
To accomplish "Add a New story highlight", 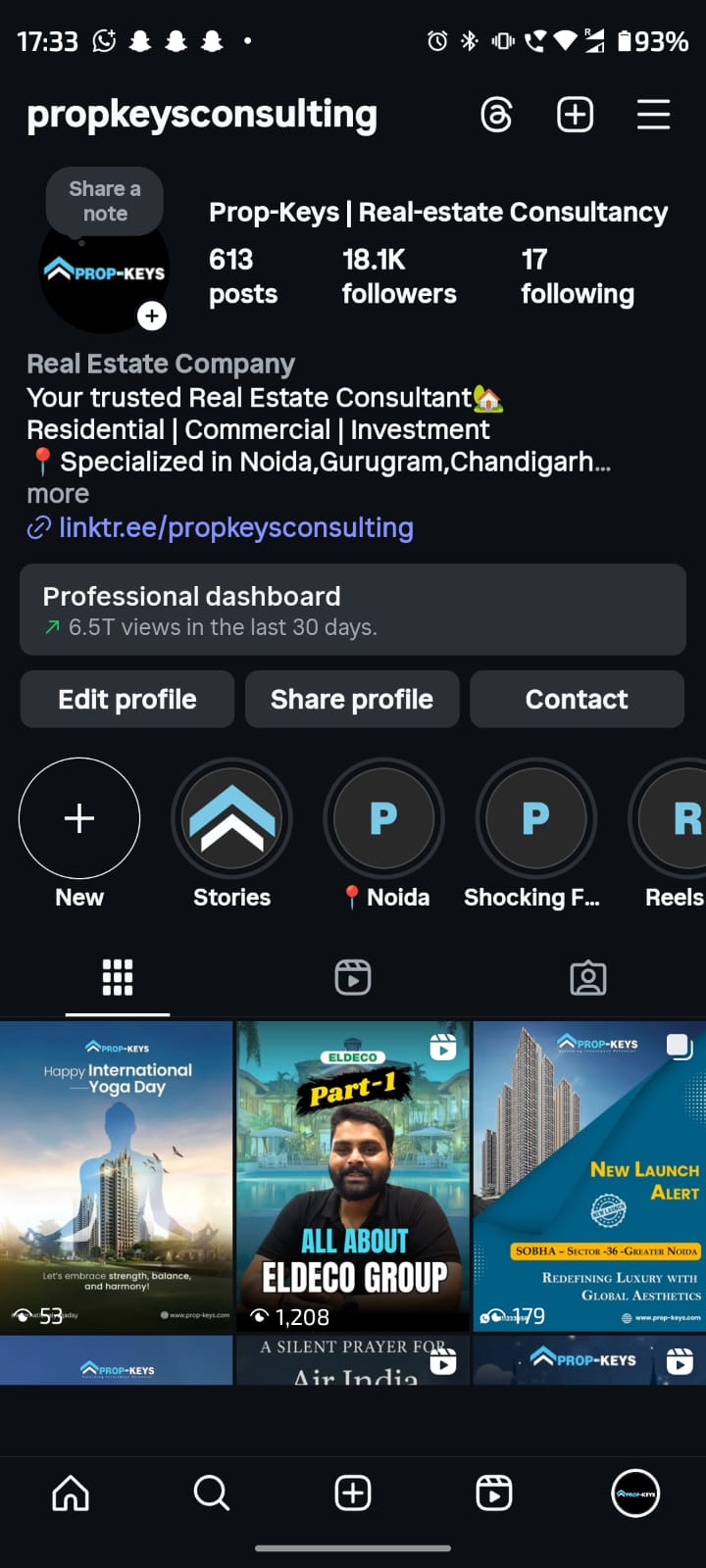I will click(x=79, y=818).
